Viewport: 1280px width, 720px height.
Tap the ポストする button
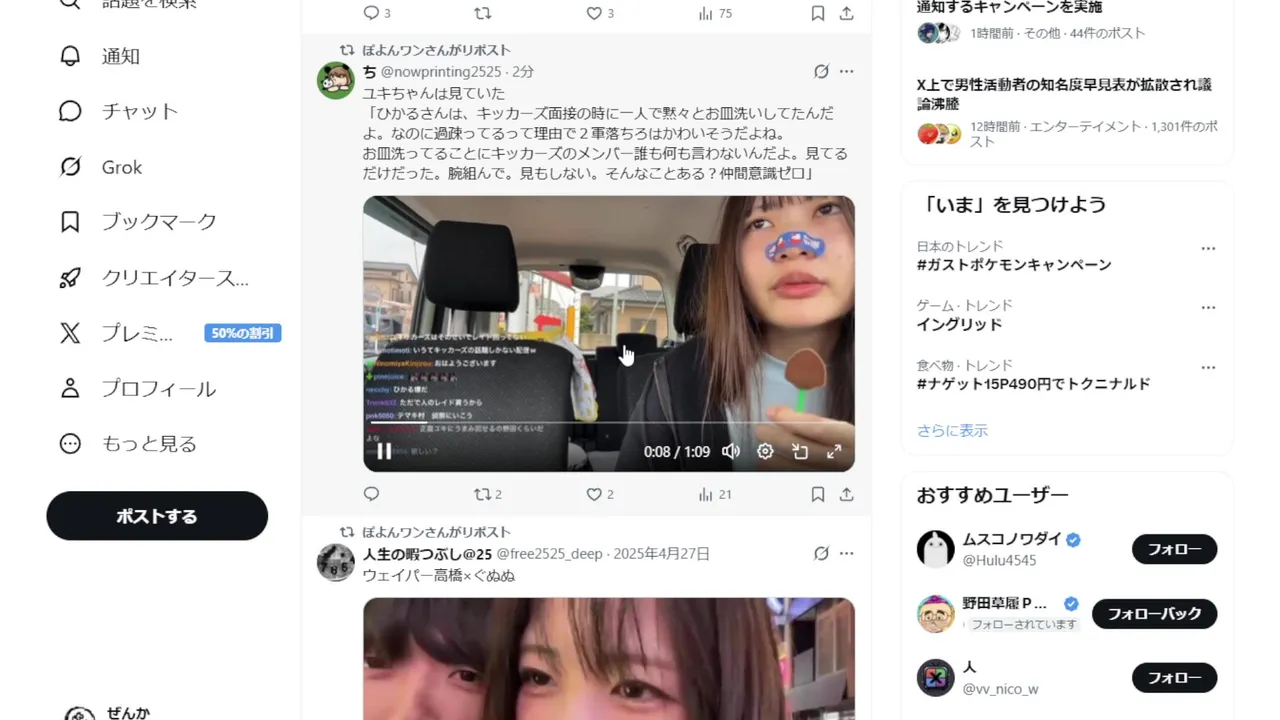(x=157, y=516)
